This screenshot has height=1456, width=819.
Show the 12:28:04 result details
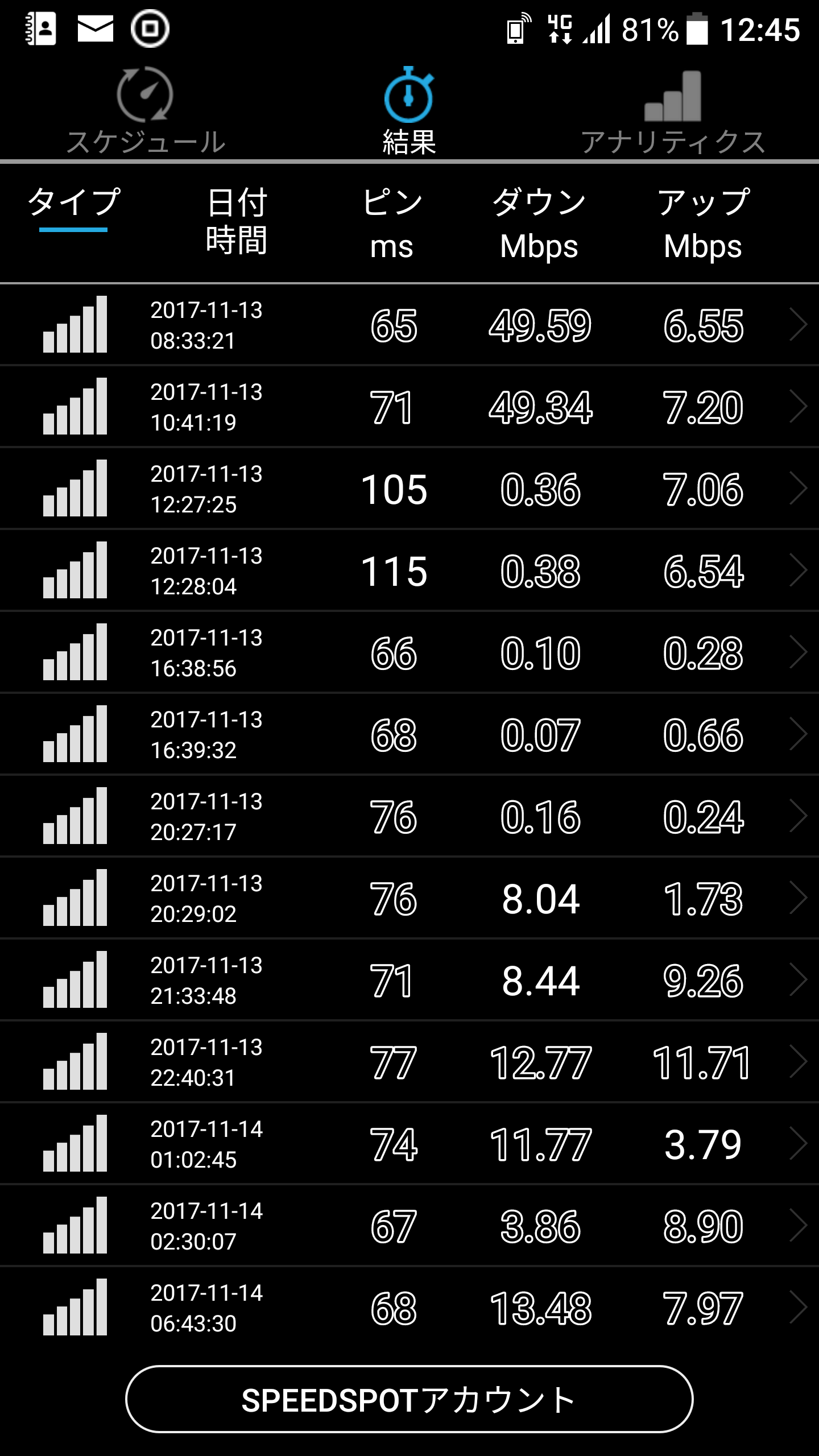click(x=409, y=570)
